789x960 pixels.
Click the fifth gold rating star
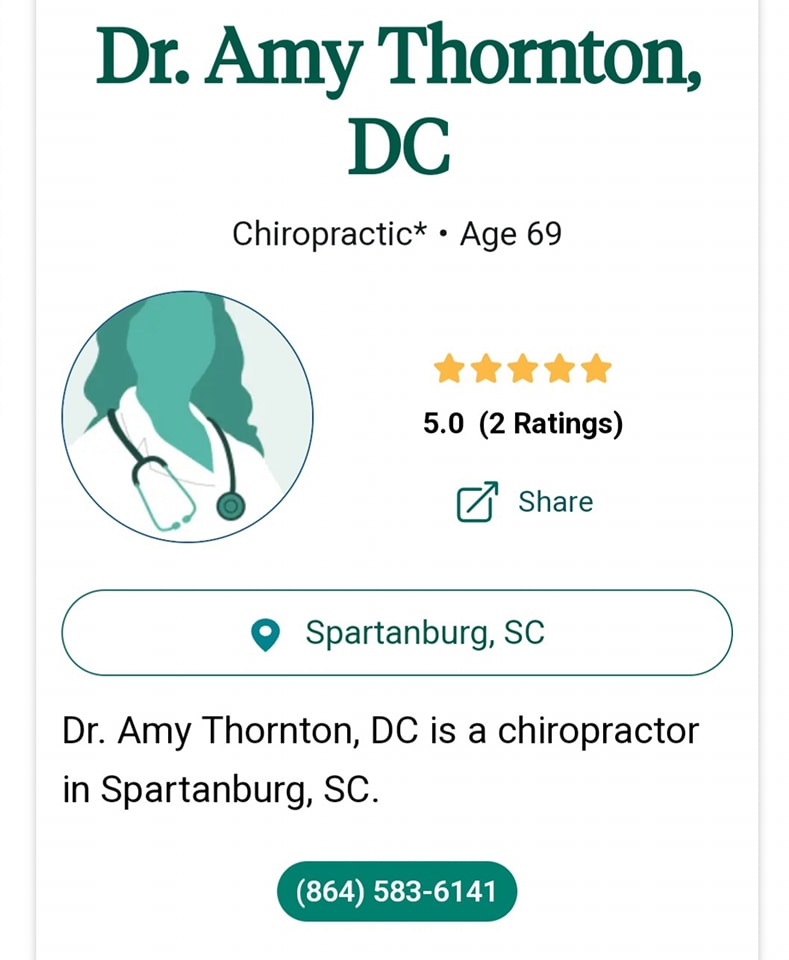click(x=596, y=368)
